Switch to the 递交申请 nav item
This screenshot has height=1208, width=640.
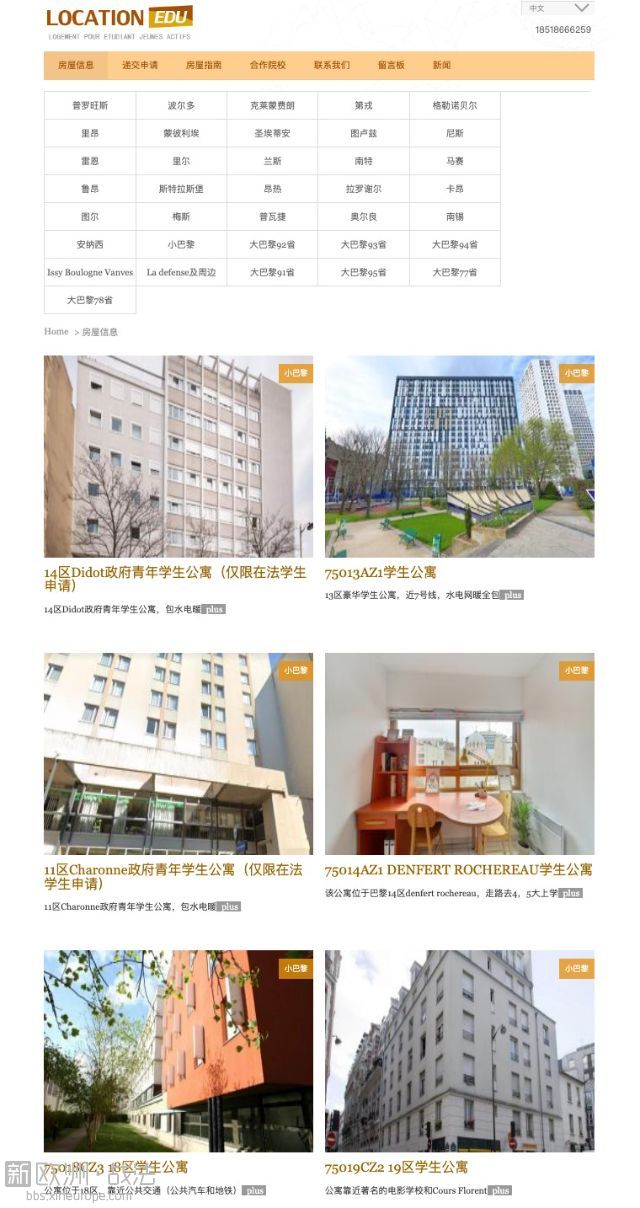coord(140,65)
